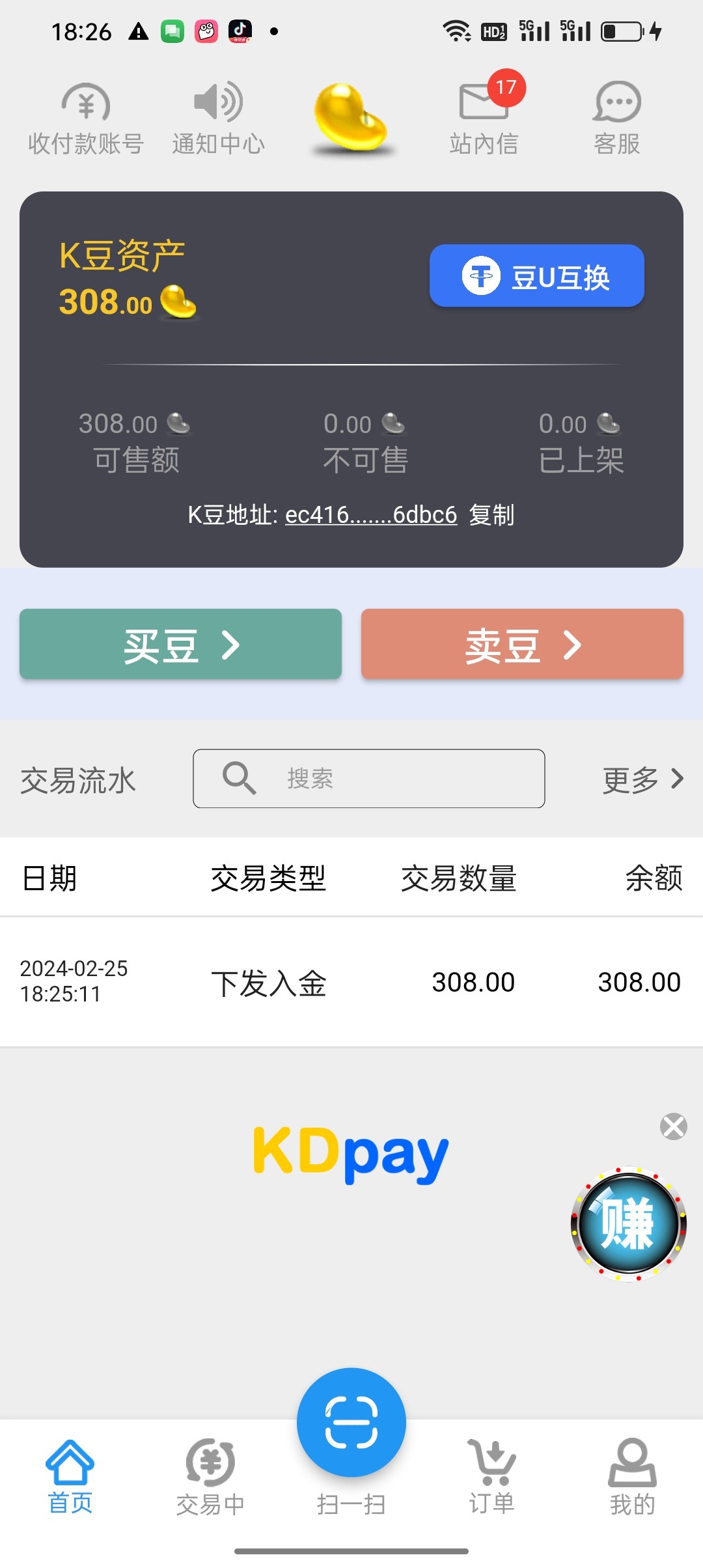Open 收付款账号 payment accounts
The width and height of the screenshot is (703, 1568).
(x=86, y=119)
